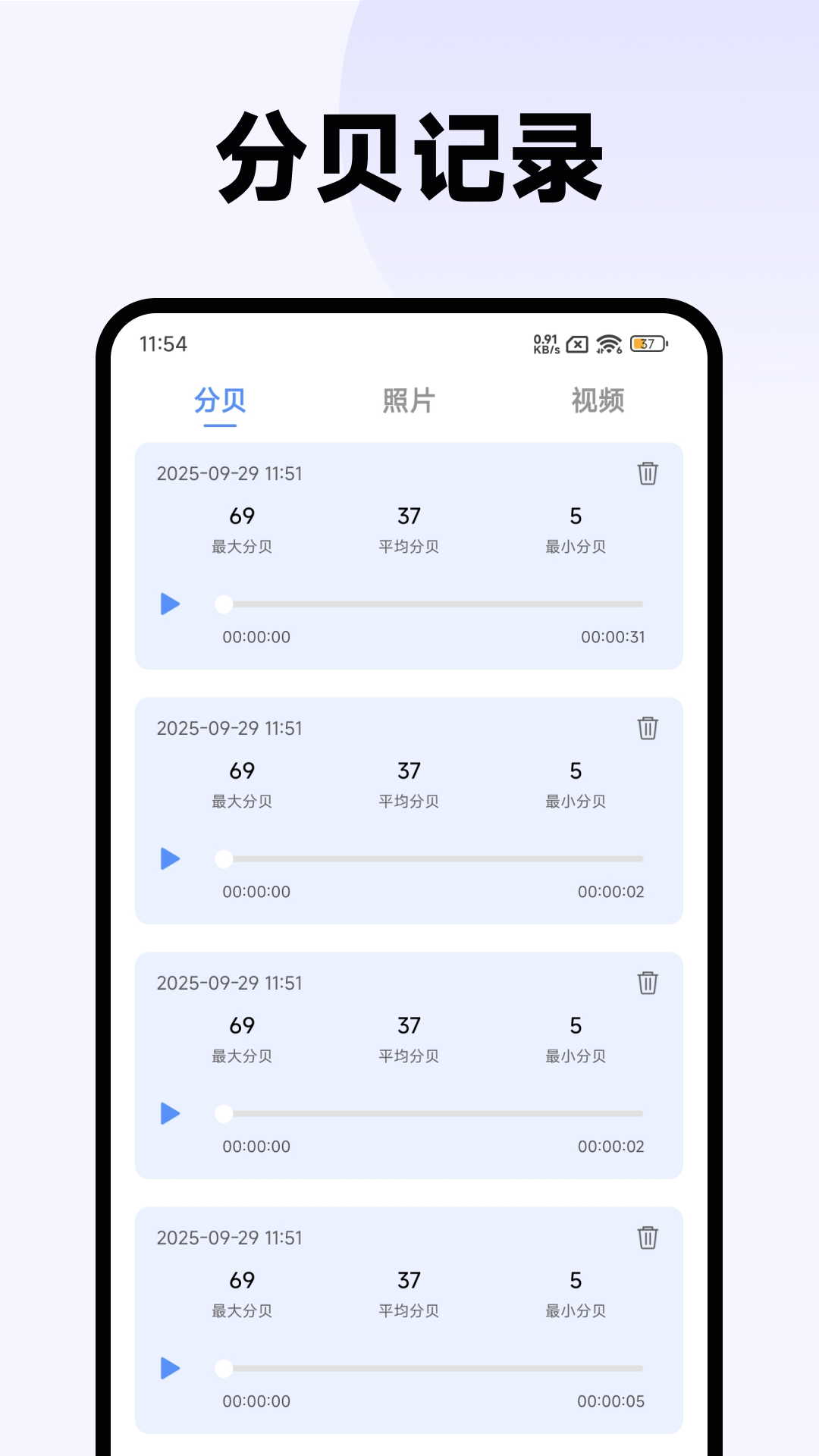The image size is (819, 1456).
Task: Click the network speed indicator 0.91 KB/s
Action: pyautogui.click(x=545, y=344)
